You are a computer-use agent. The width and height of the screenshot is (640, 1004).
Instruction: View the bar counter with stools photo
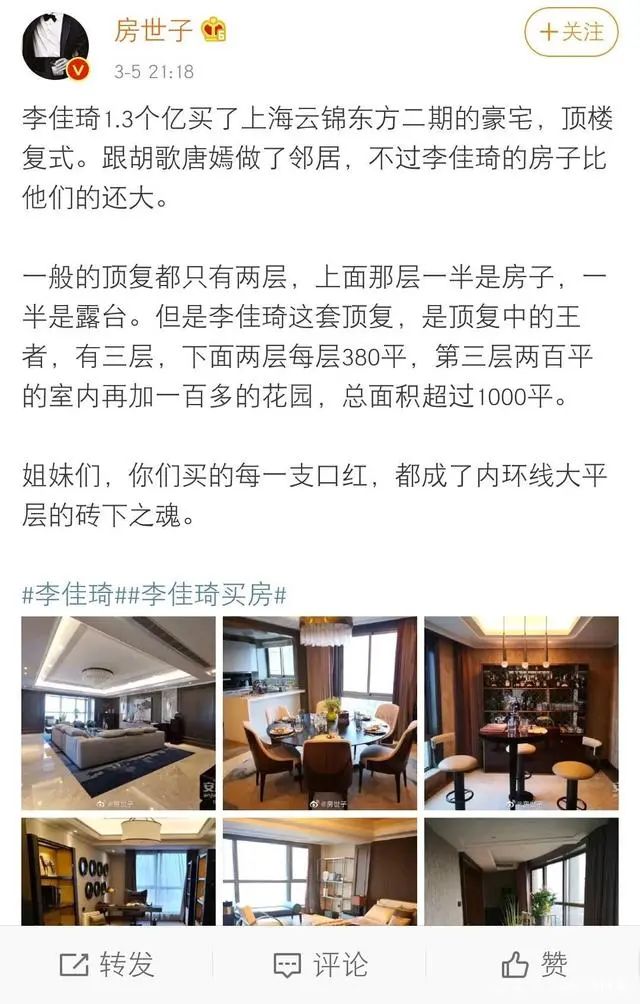521,713
